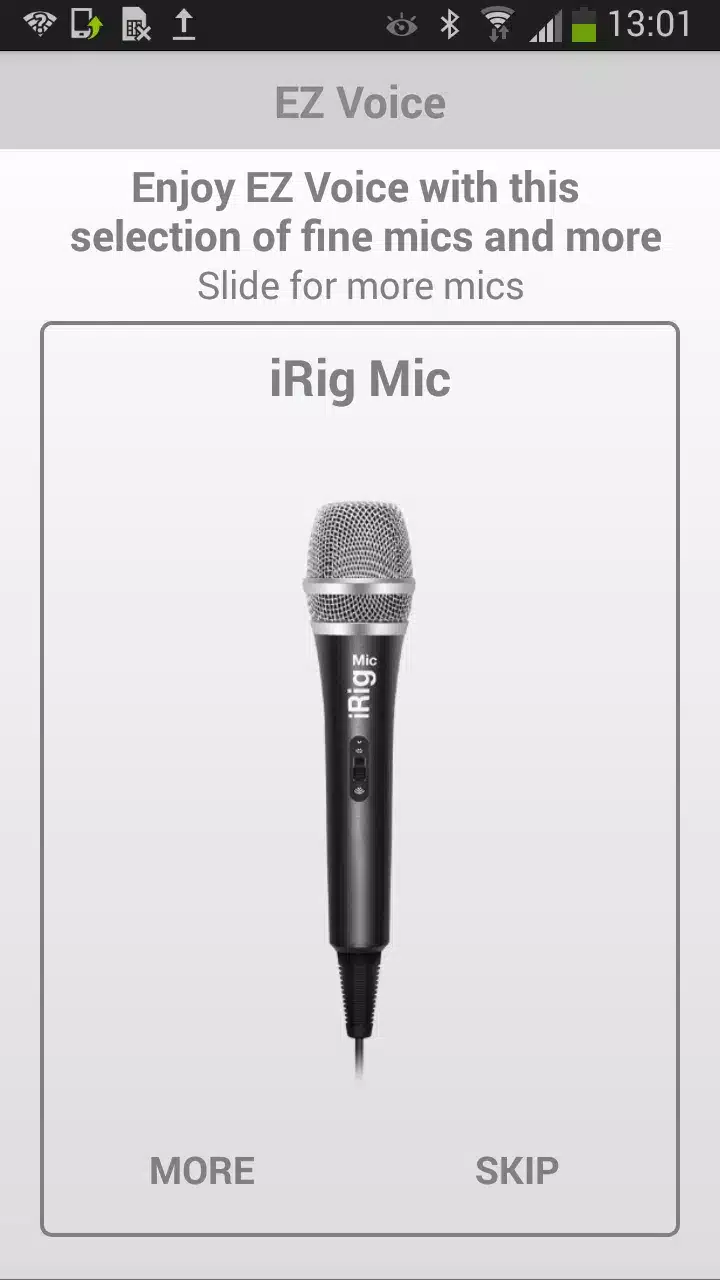Tap the 'Slide for more mics' hint text
This screenshot has width=720, height=1280.
(362, 286)
